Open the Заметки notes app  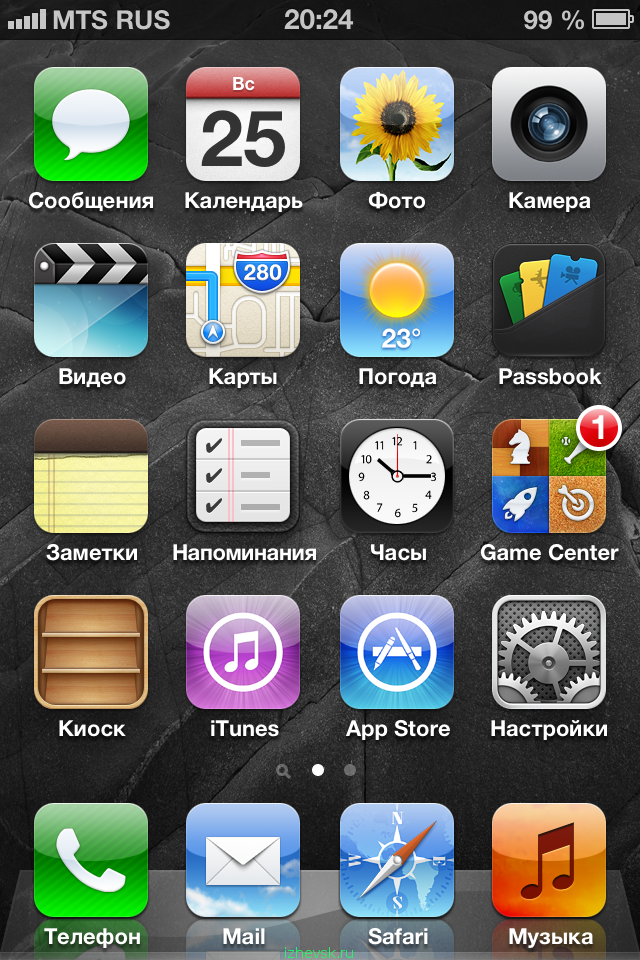[x=91, y=476]
